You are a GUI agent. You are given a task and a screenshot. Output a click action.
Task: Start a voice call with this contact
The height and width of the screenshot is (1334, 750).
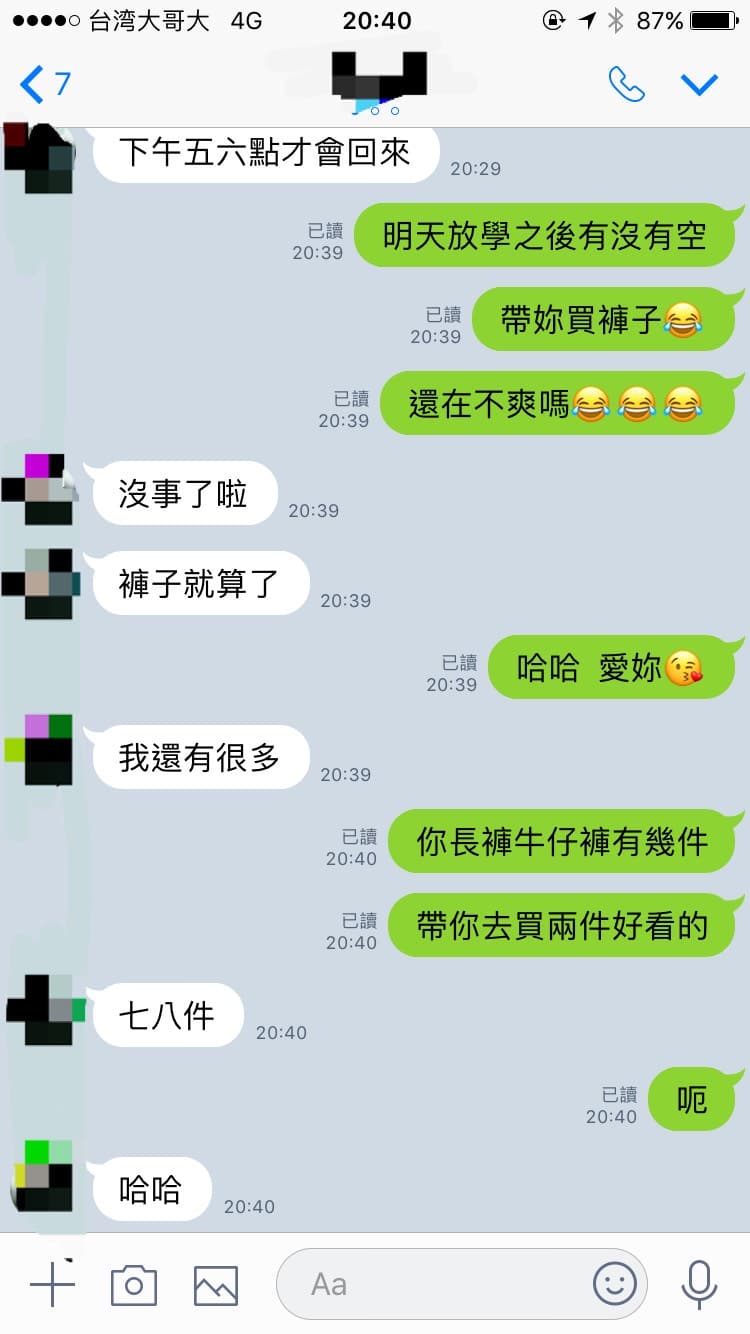click(626, 84)
